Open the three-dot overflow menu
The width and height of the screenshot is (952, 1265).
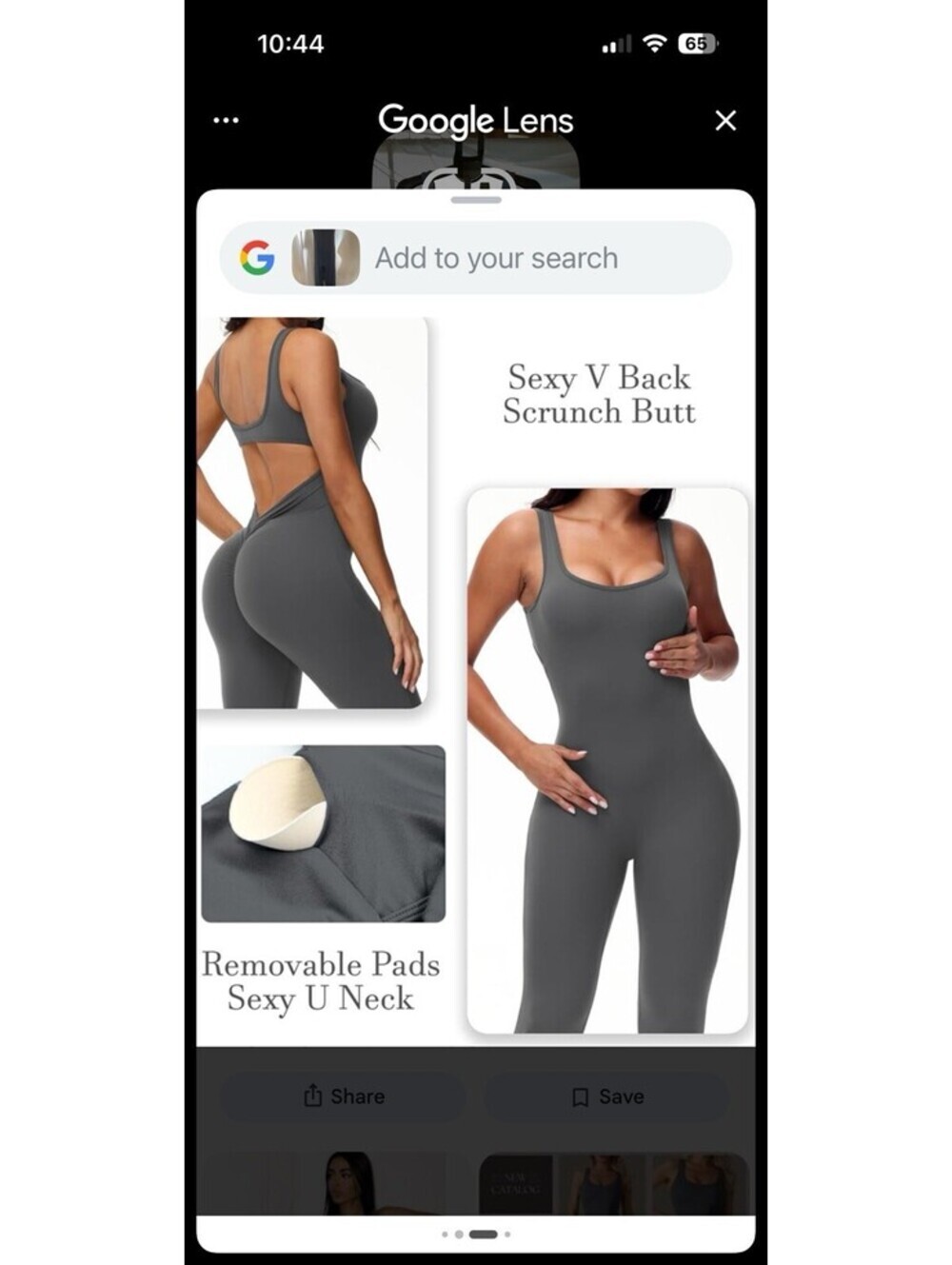226,120
